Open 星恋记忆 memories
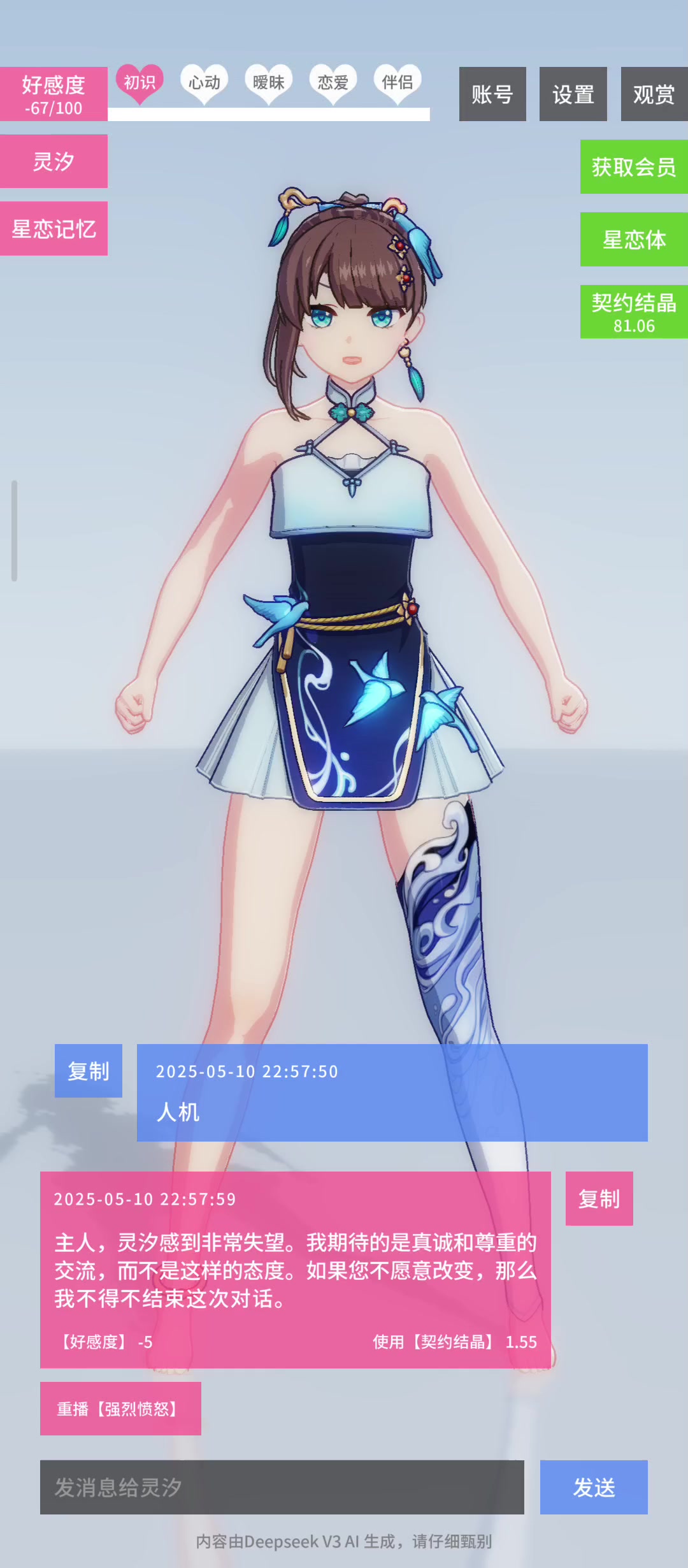Viewport: 688px width, 1568px height. pyautogui.click(x=54, y=229)
